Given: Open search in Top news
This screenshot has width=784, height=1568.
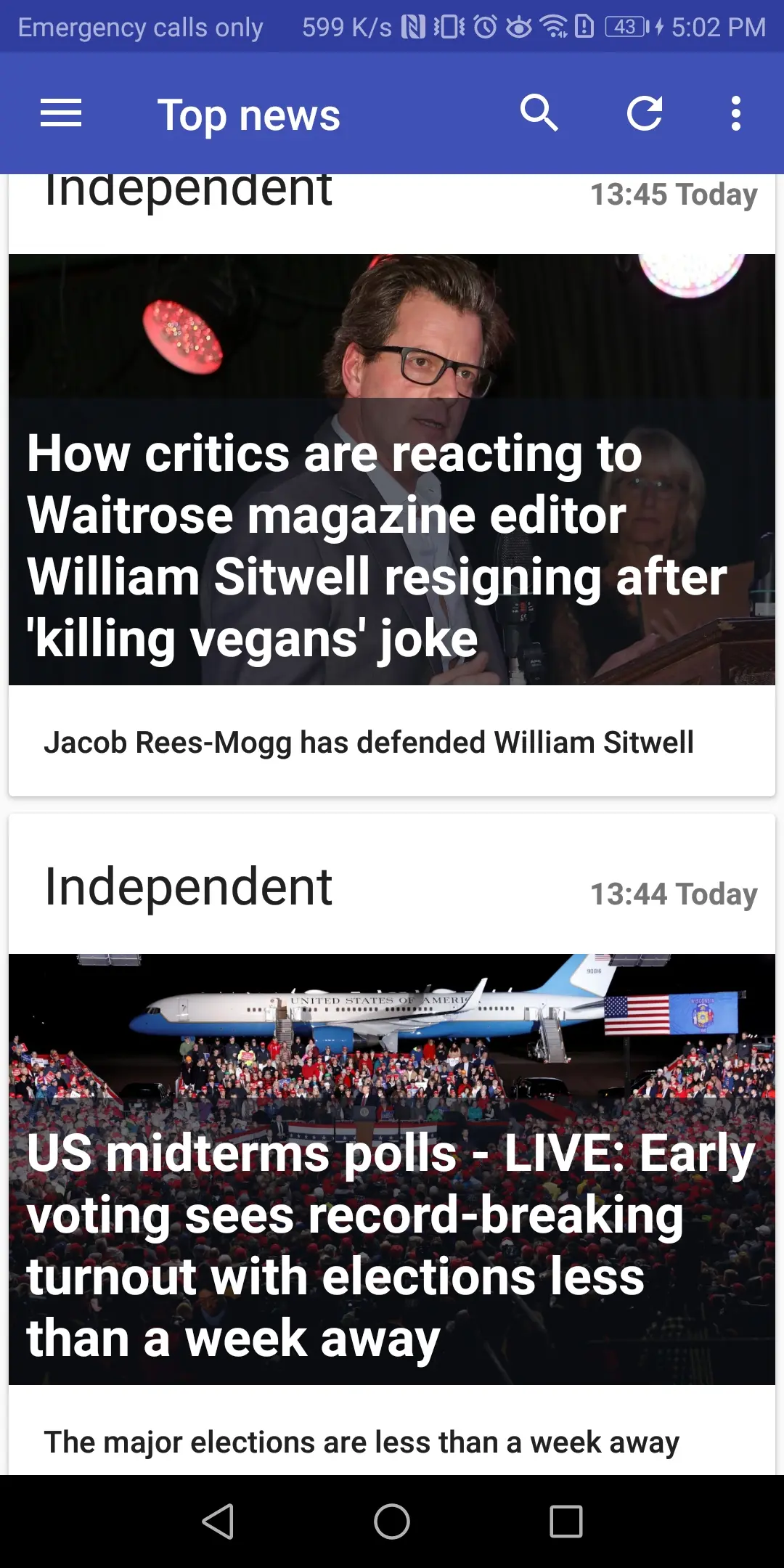Looking at the screenshot, I should pyautogui.click(x=539, y=114).
